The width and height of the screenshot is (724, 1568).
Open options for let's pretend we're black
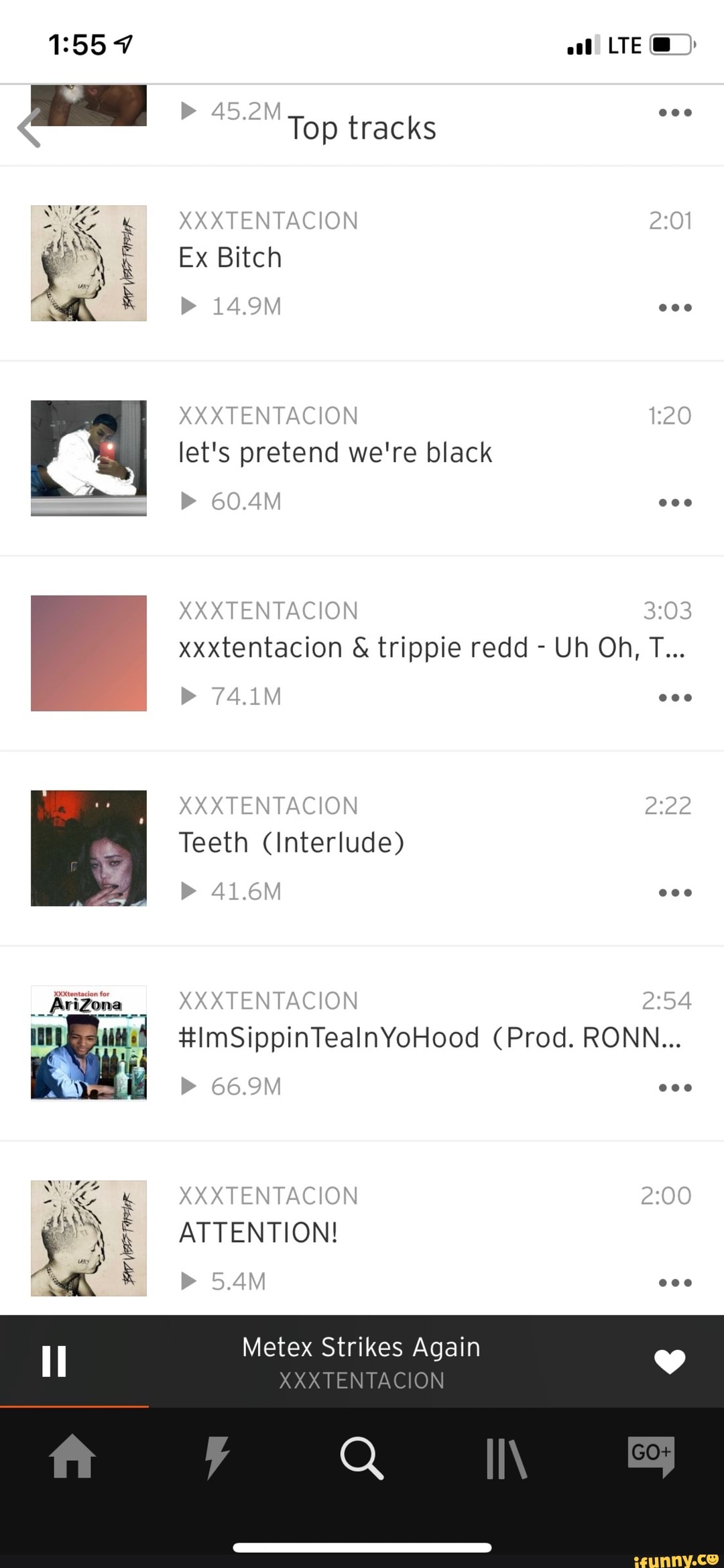click(x=674, y=503)
